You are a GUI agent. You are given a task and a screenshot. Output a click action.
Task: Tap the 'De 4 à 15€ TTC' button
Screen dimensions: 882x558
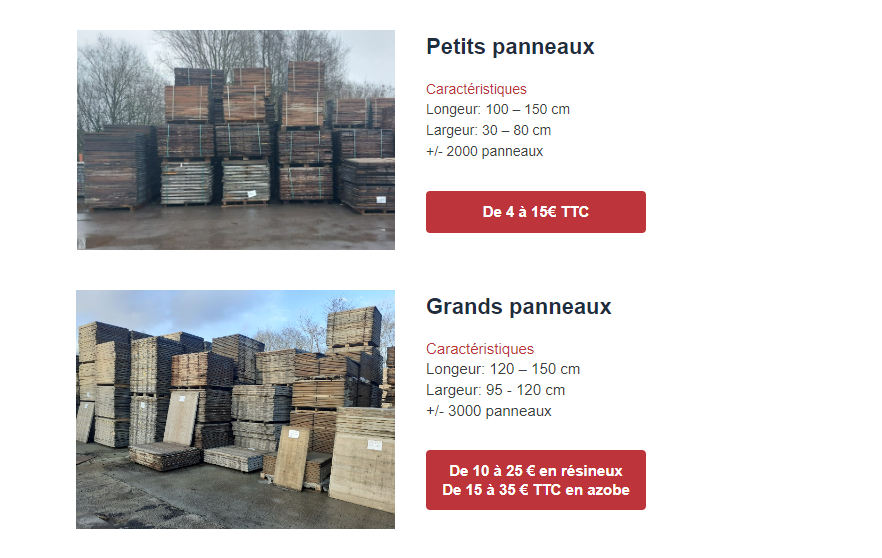[x=535, y=212]
